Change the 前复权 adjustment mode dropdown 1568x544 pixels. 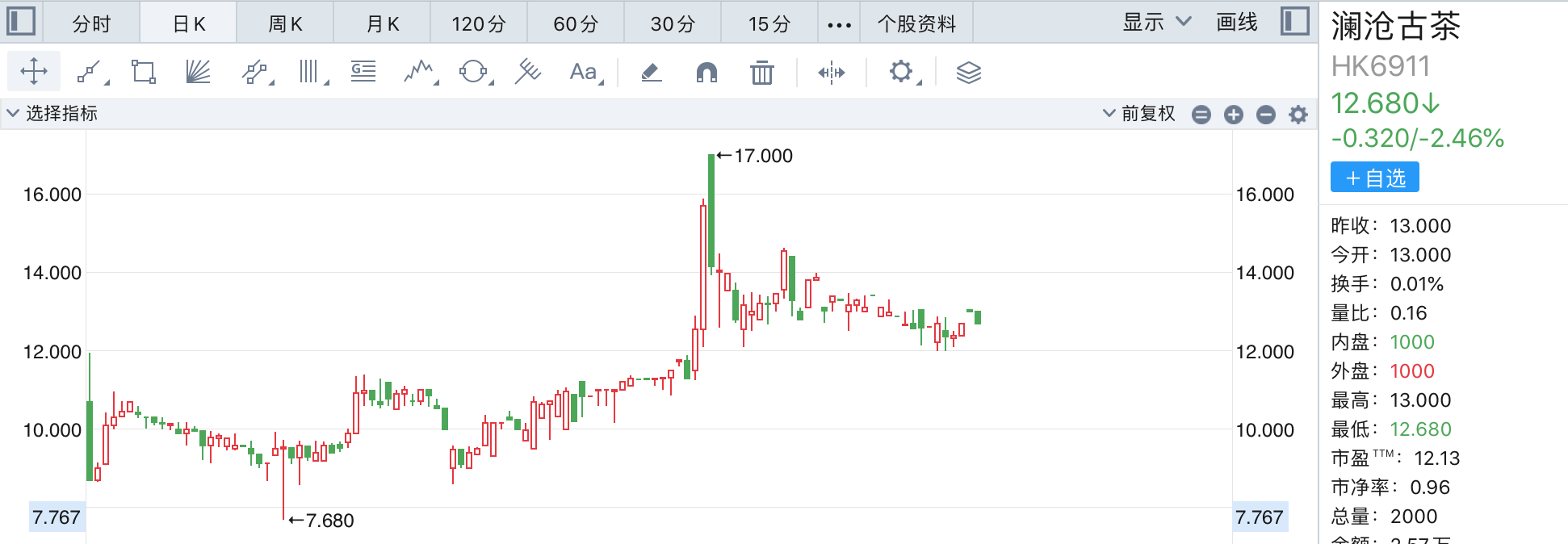pyautogui.click(x=1139, y=113)
